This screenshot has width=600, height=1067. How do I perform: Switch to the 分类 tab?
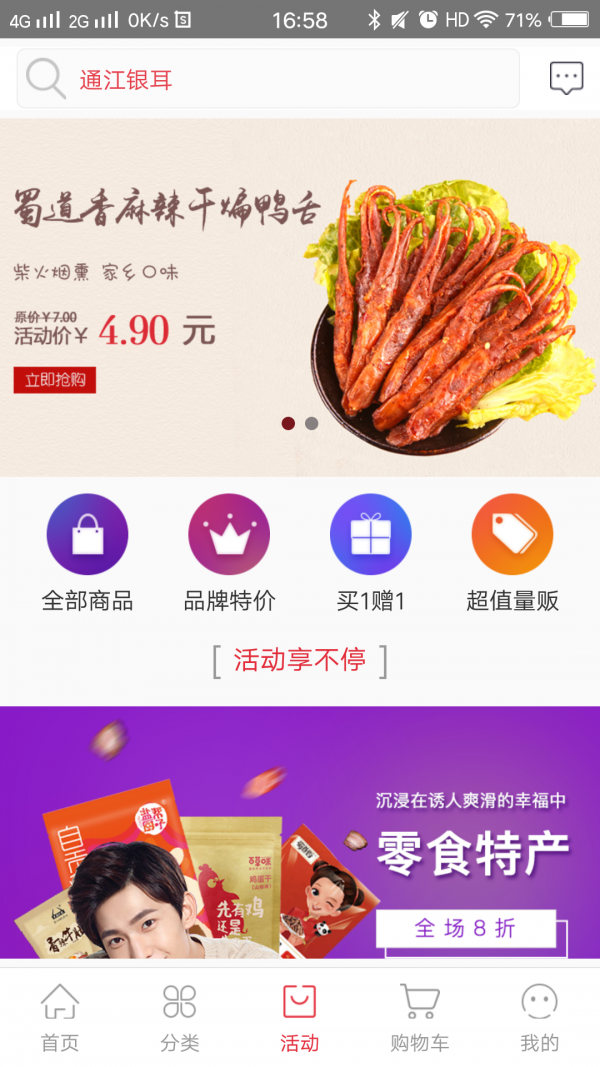point(180,1017)
